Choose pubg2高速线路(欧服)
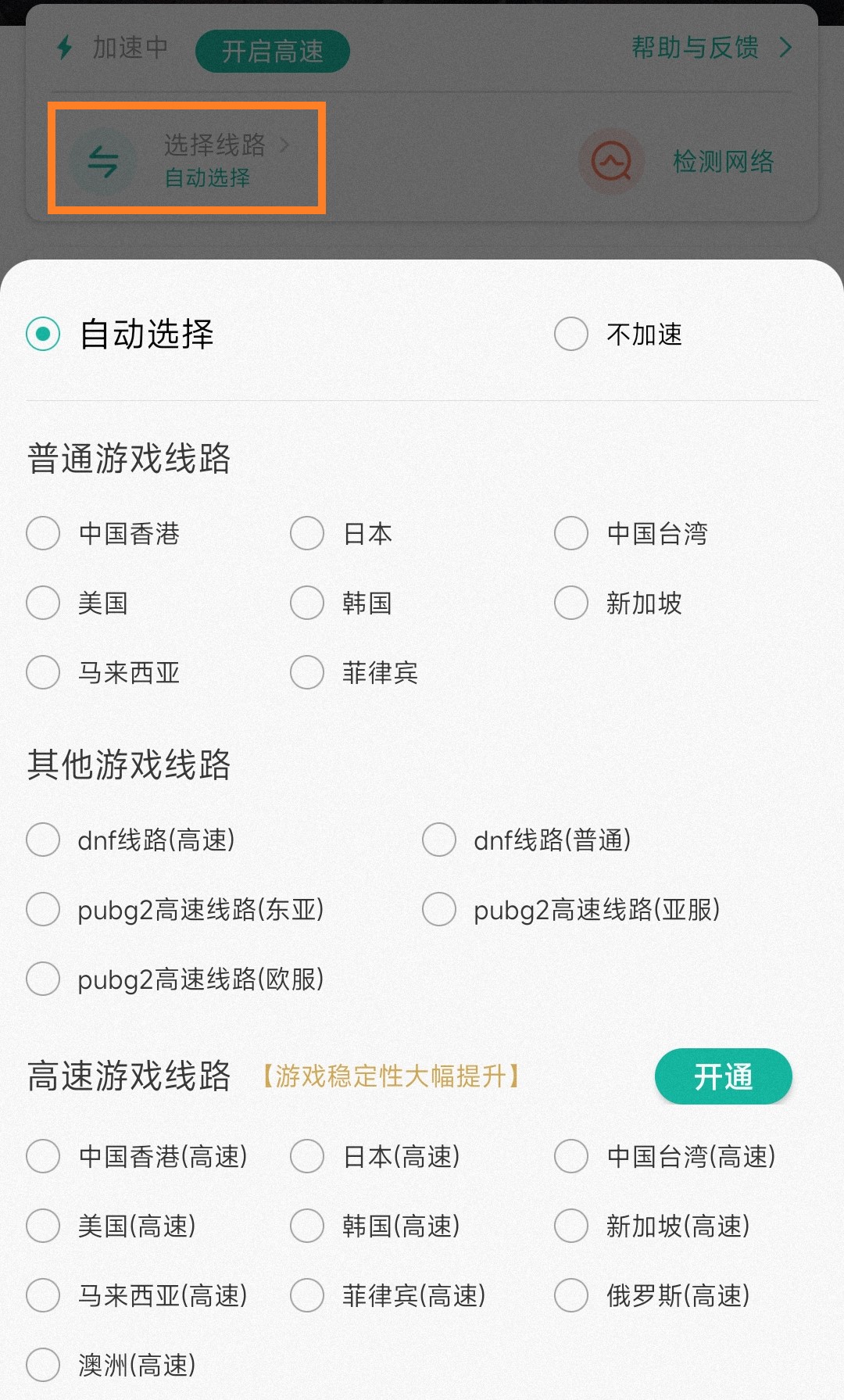Viewport: 844px width, 1400px height. [43, 979]
